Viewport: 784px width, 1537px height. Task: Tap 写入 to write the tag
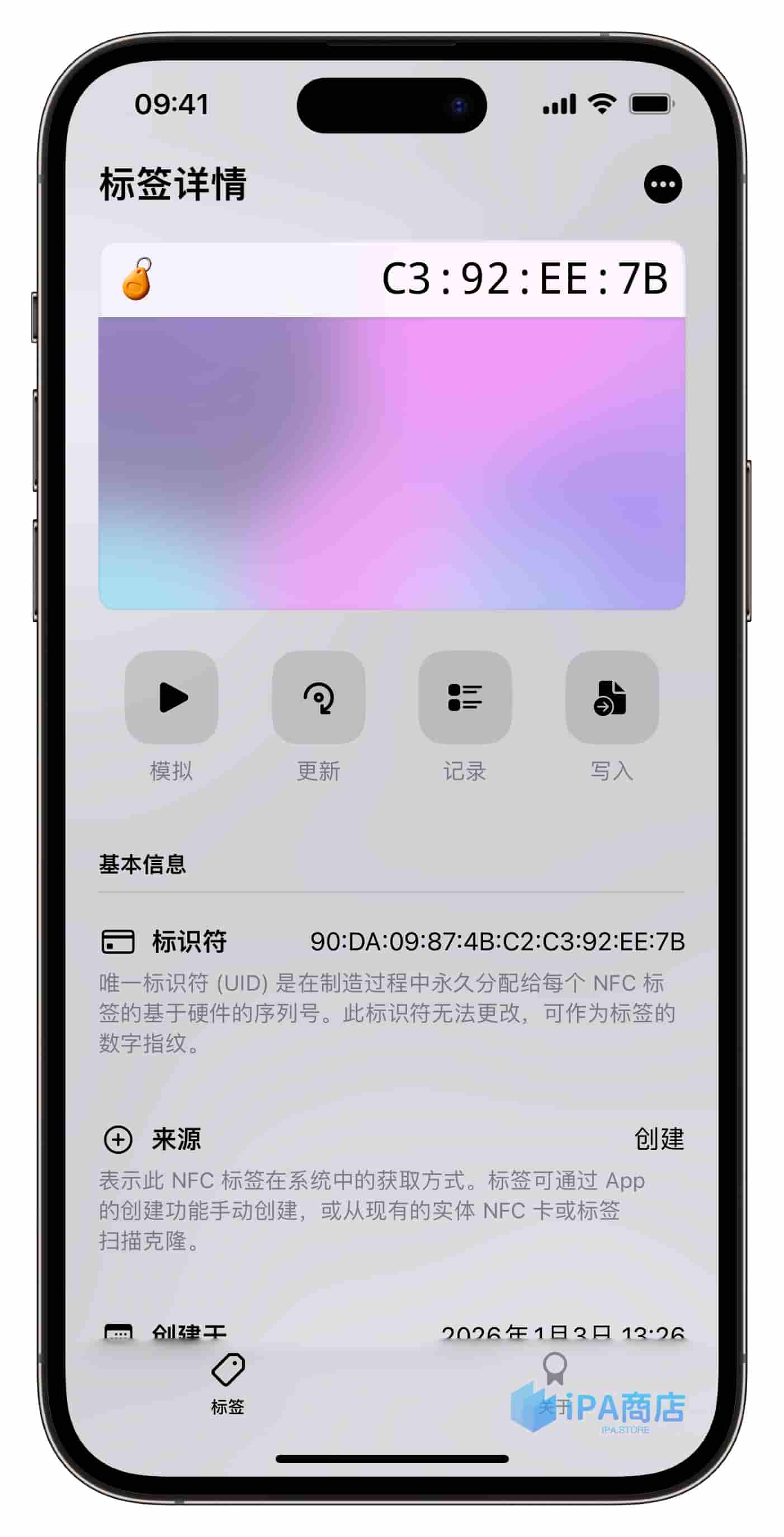click(x=611, y=697)
